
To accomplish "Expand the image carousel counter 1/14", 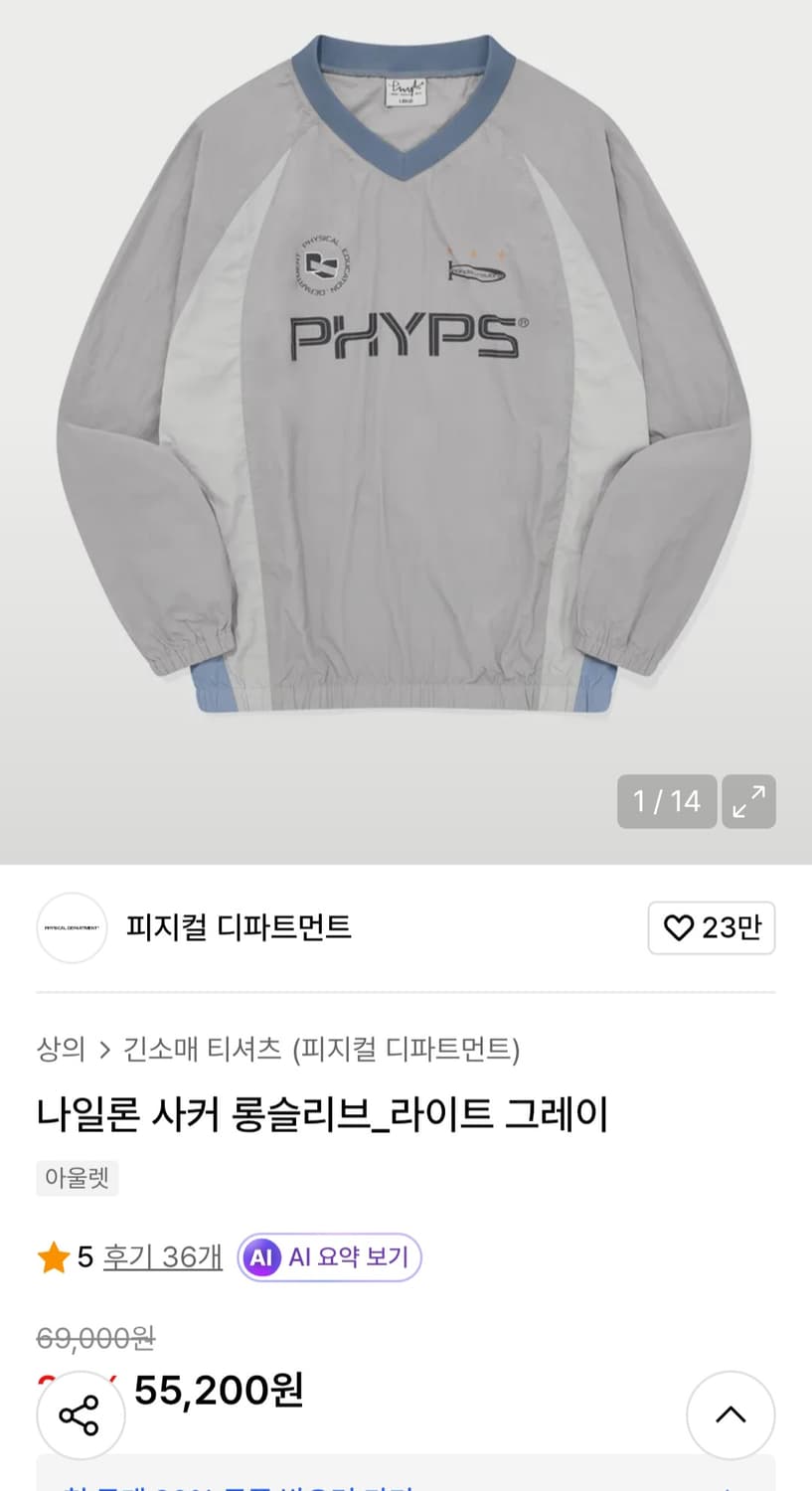I will [x=666, y=801].
